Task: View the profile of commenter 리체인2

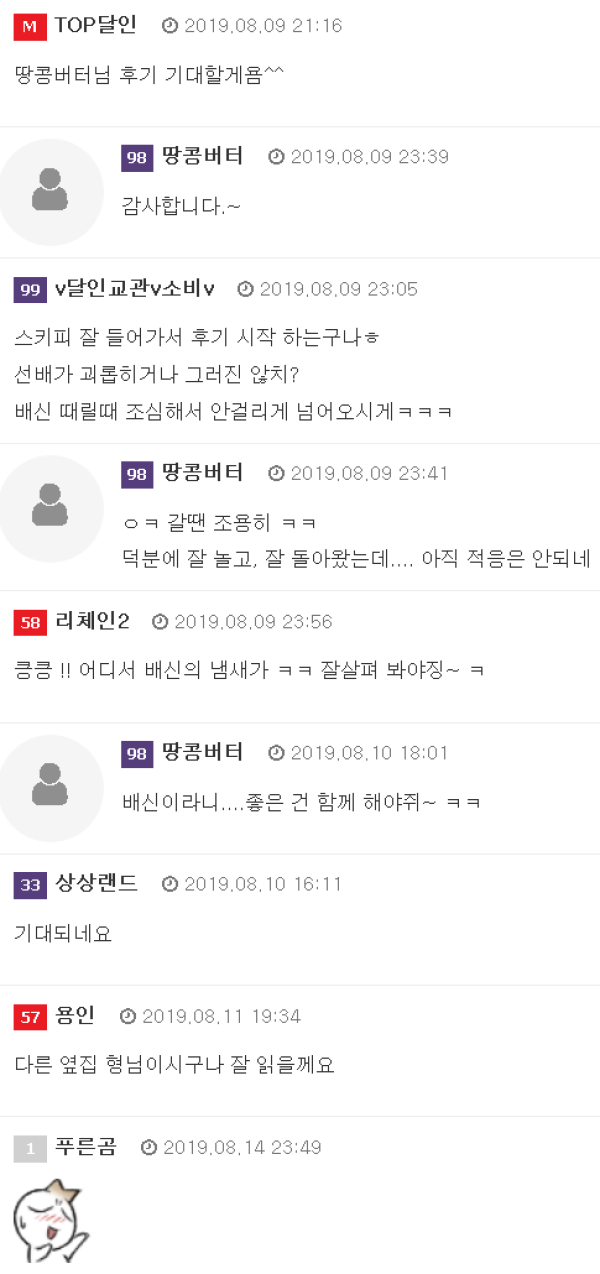Action: coord(92,622)
